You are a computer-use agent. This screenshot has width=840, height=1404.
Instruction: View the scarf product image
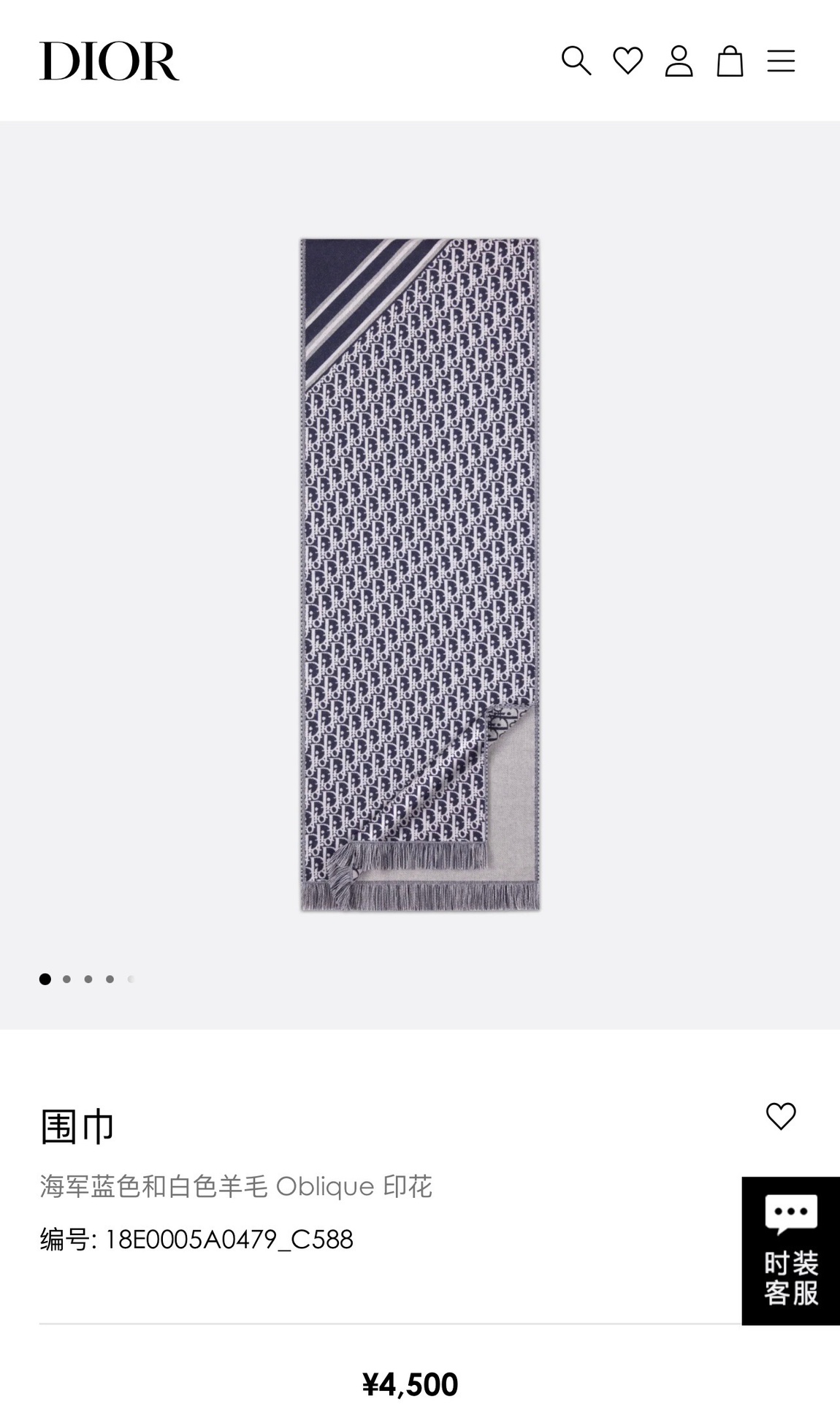click(420, 574)
